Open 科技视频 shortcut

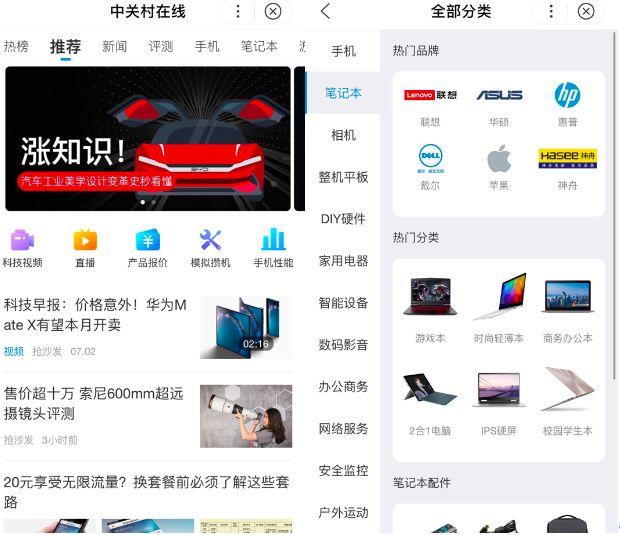point(22,247)
